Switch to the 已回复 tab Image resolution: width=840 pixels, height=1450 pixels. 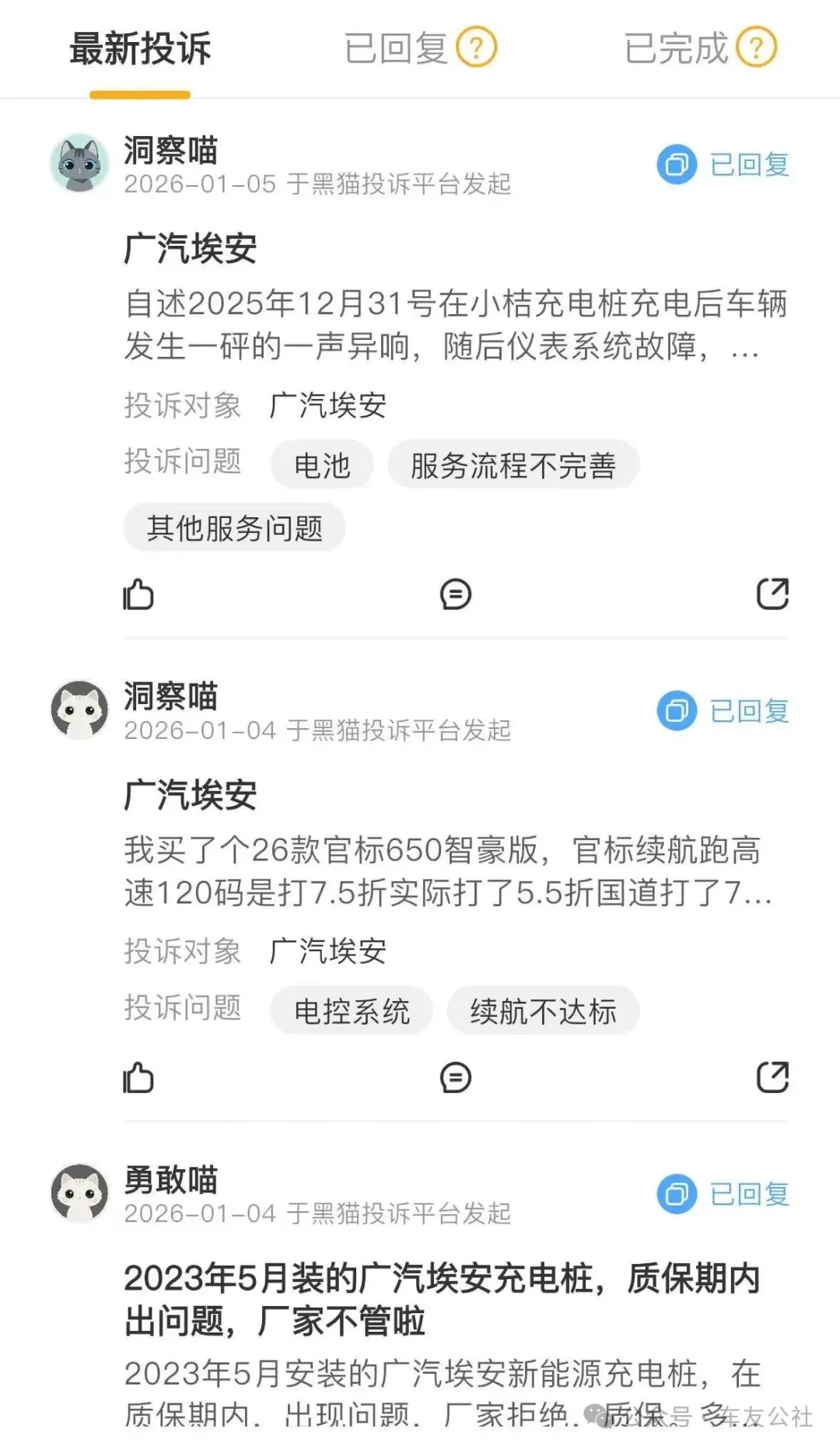tap(396, 49)
